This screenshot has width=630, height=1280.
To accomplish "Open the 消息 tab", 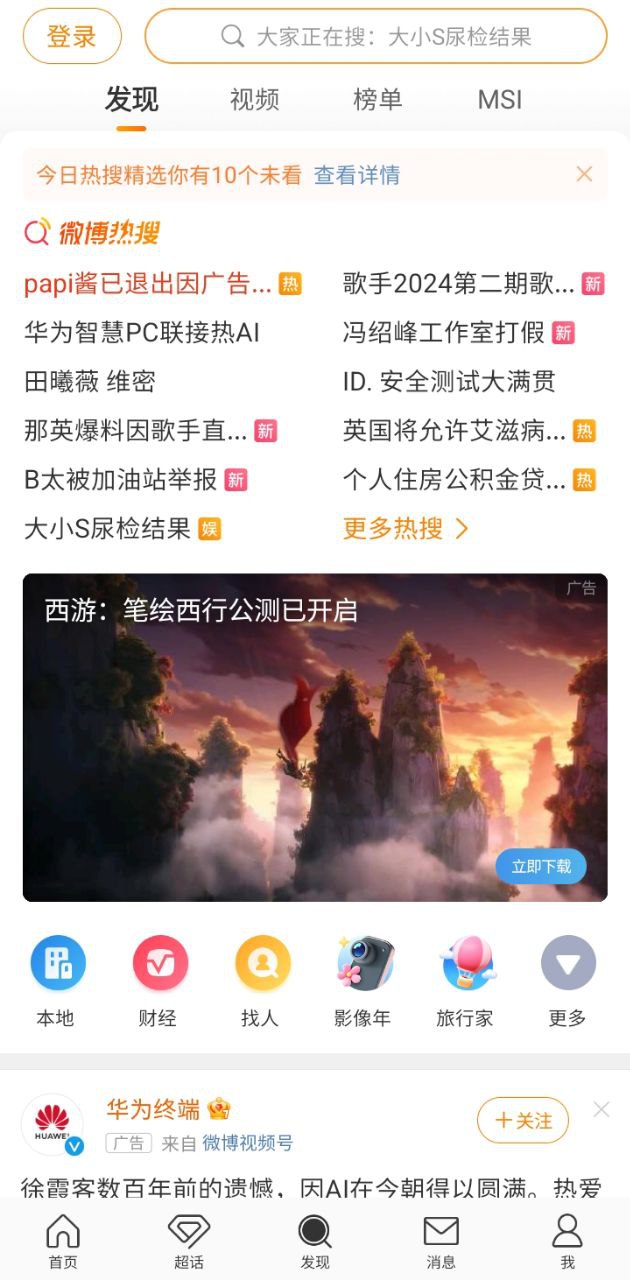I will (441, 1242).
